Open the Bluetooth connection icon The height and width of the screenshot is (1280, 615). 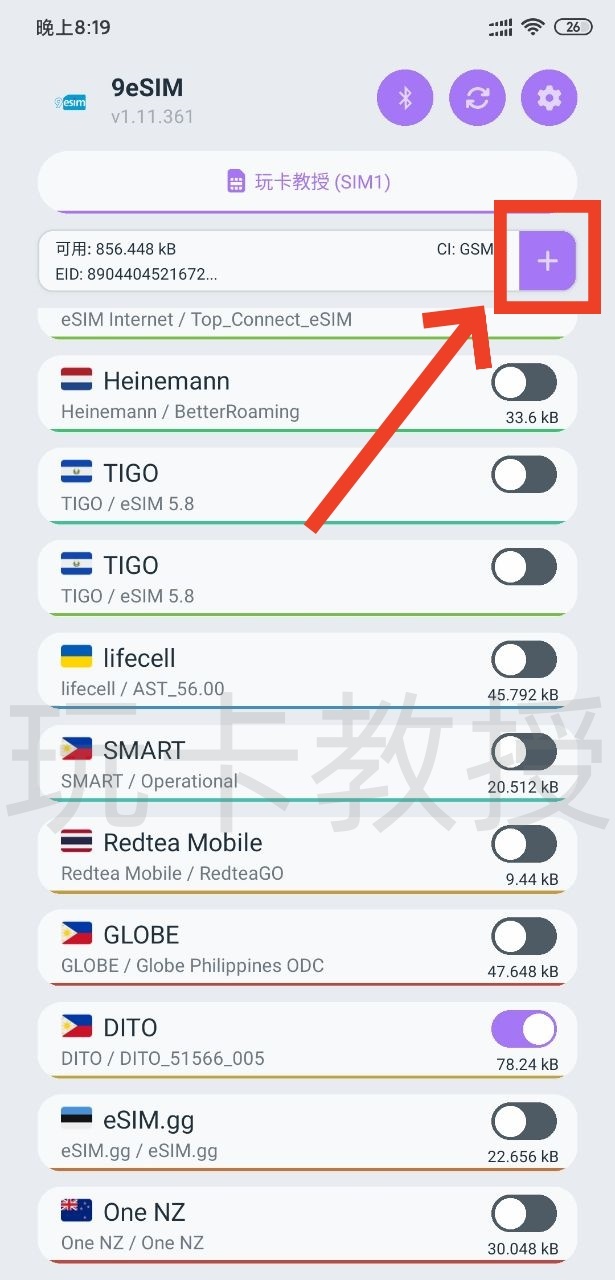(405, 98)
